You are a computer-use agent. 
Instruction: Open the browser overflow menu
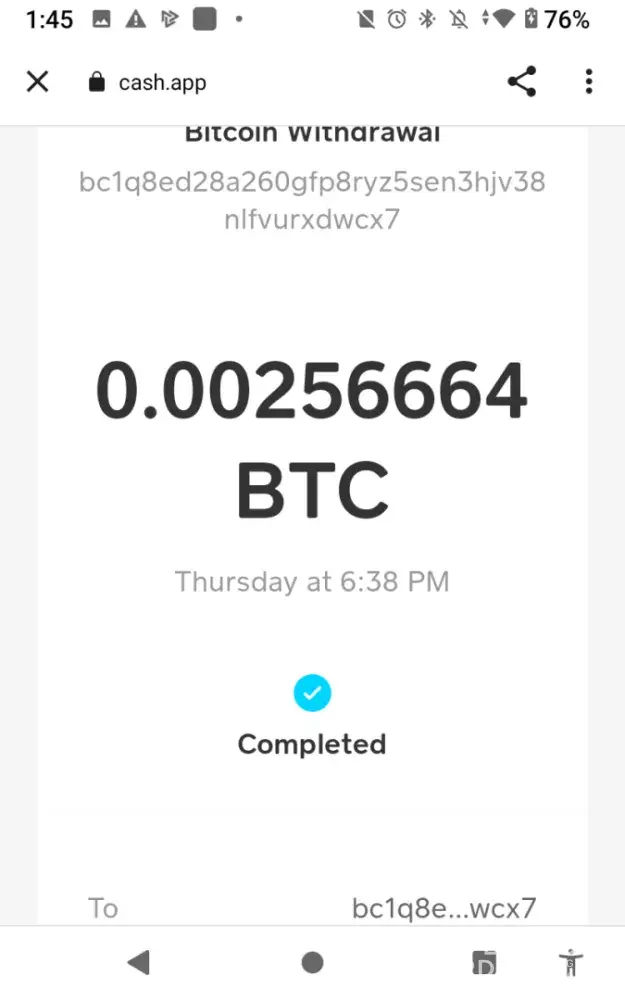point(590,82)
